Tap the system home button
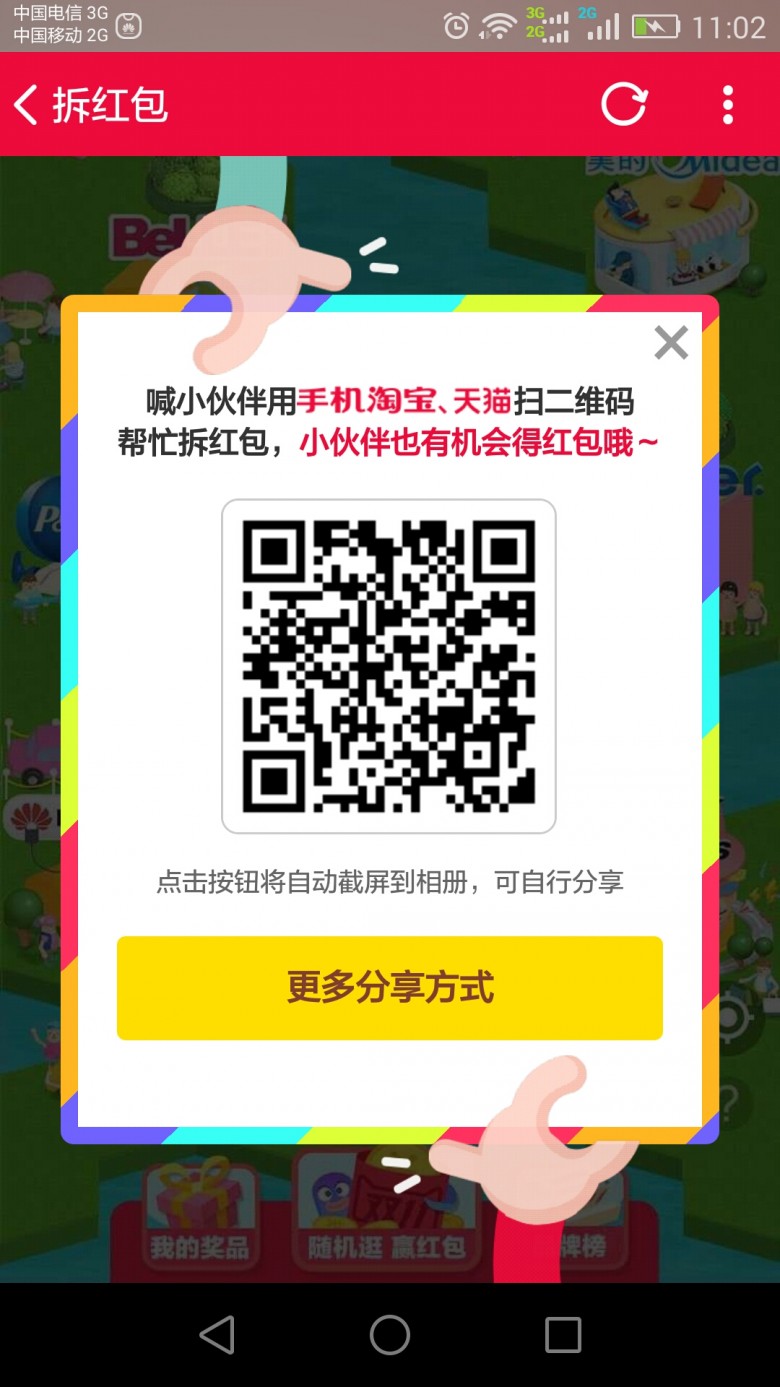 [x=390, y=1335]
